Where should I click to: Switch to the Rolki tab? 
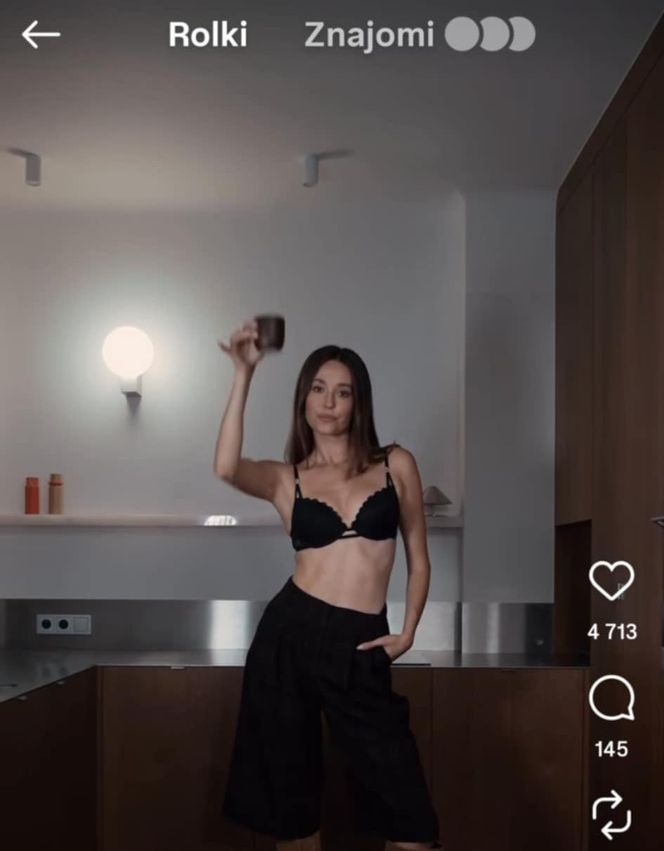pos(207,35)
